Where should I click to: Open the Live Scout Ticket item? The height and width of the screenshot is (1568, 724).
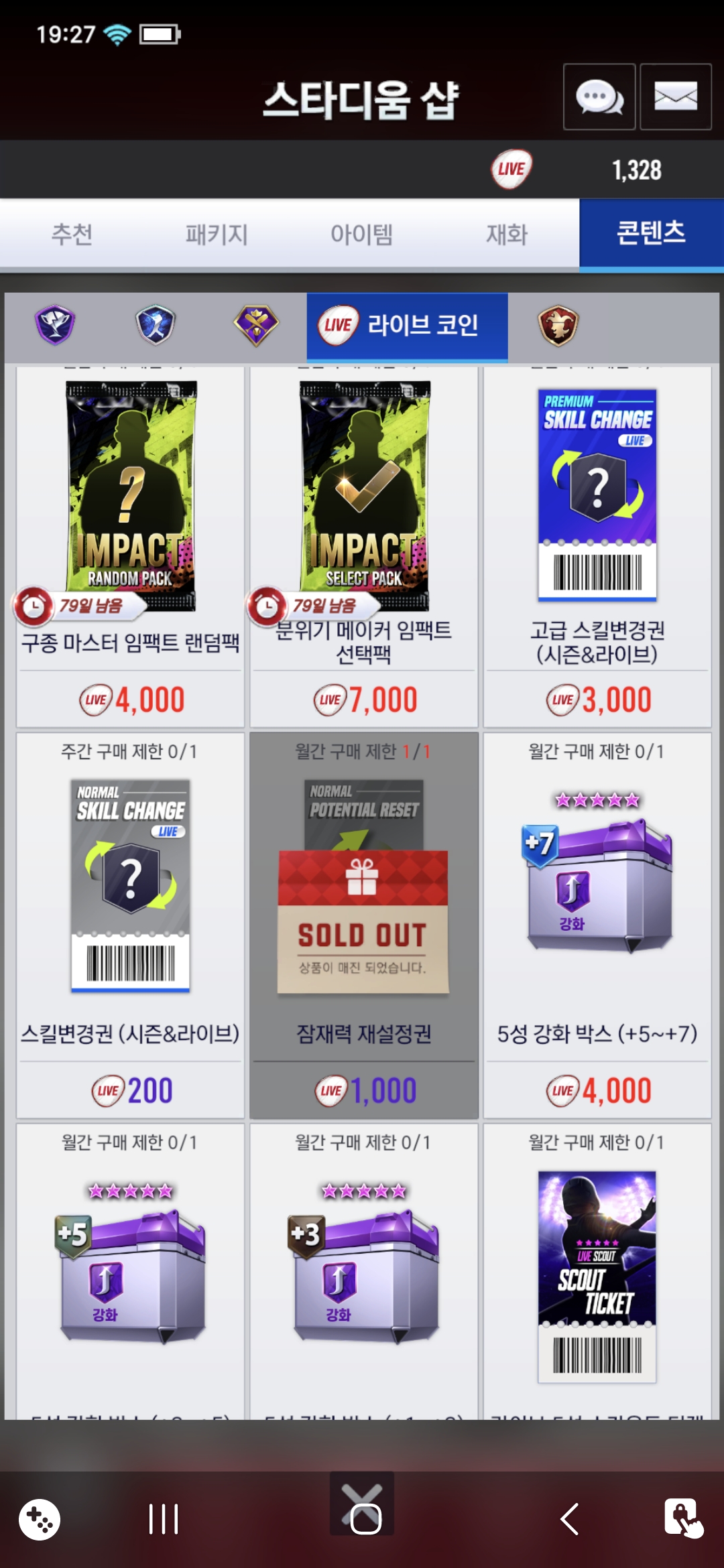point(597,1273)
